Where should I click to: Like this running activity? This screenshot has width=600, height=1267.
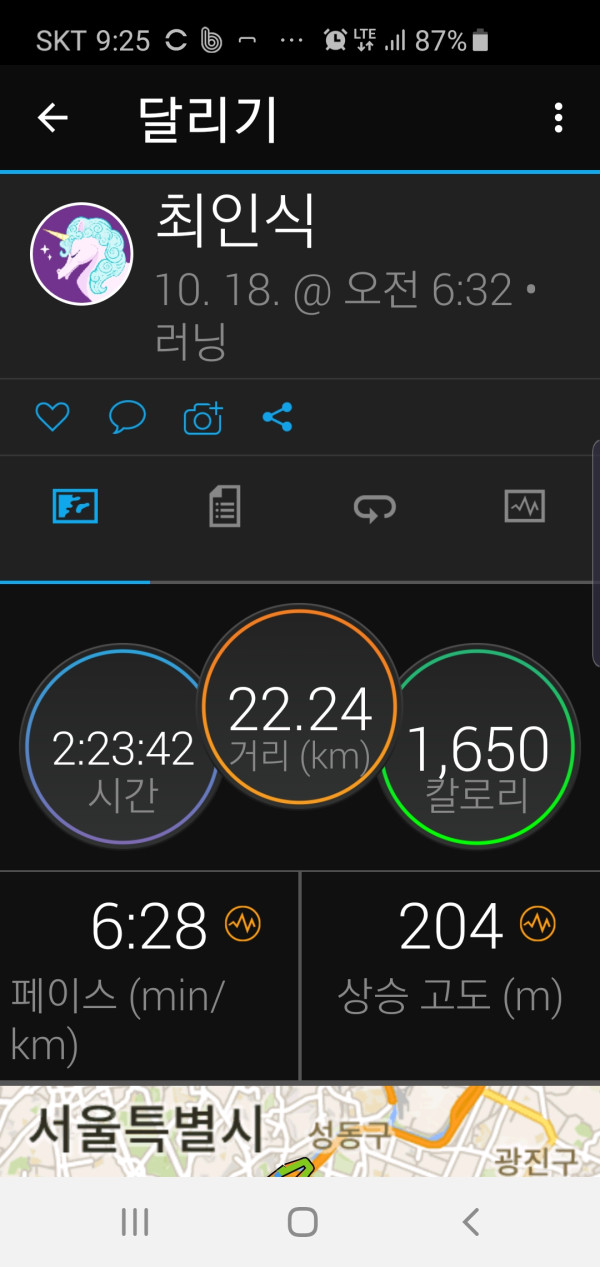(52, 417)
